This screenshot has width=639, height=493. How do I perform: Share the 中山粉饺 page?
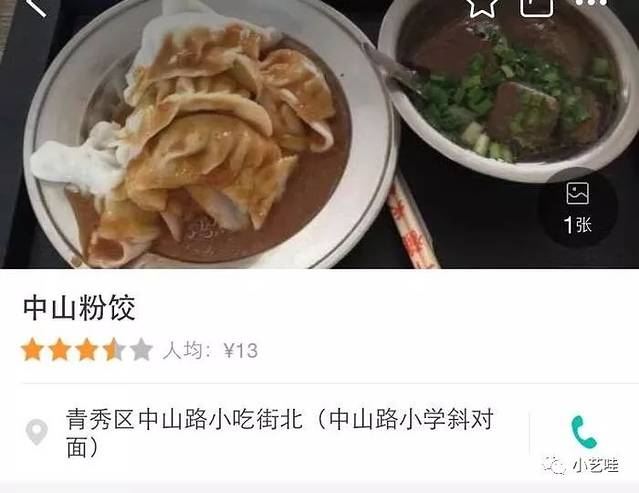pyautogui.click(x=537, y=5)
